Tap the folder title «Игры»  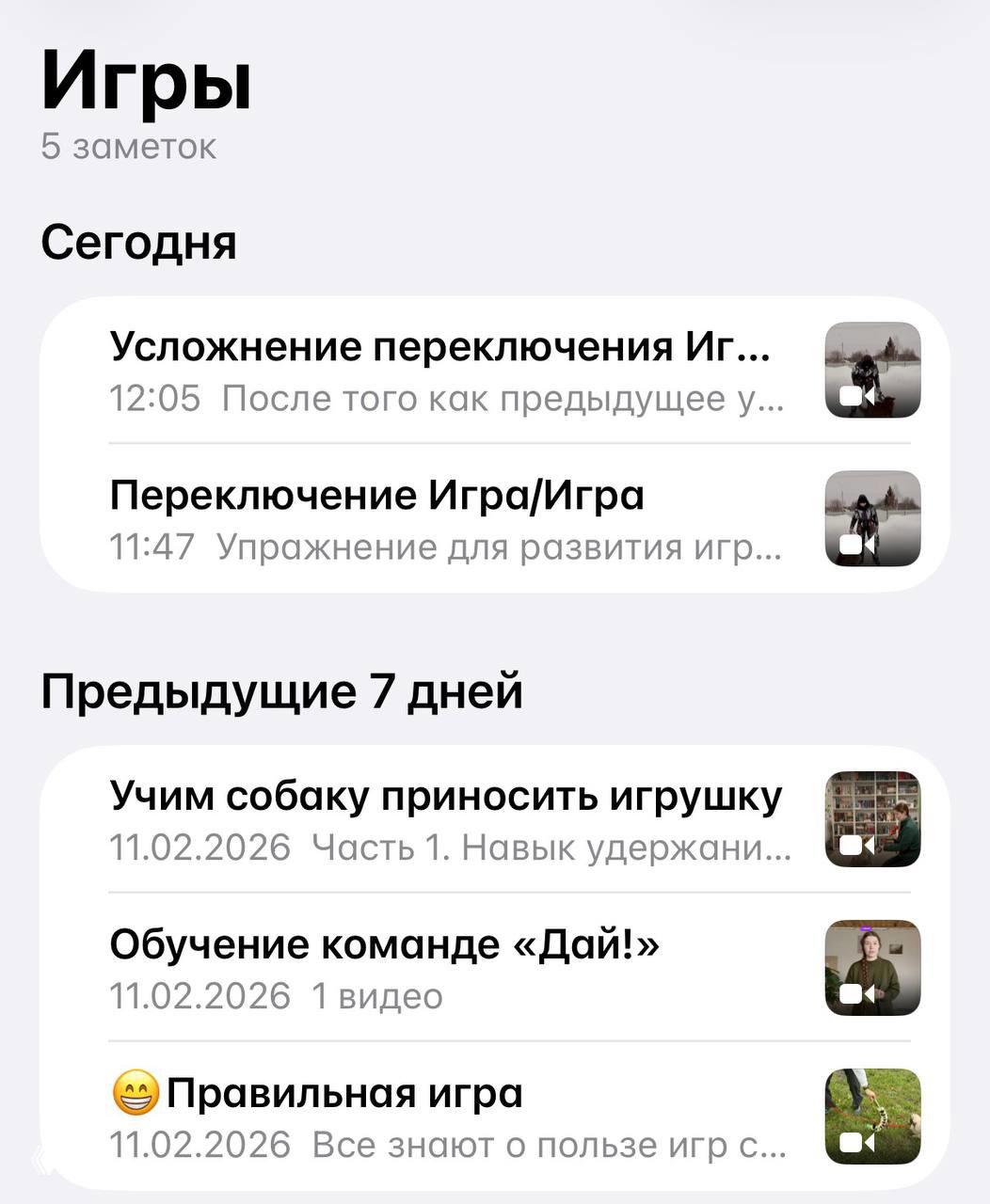[146, 83]
